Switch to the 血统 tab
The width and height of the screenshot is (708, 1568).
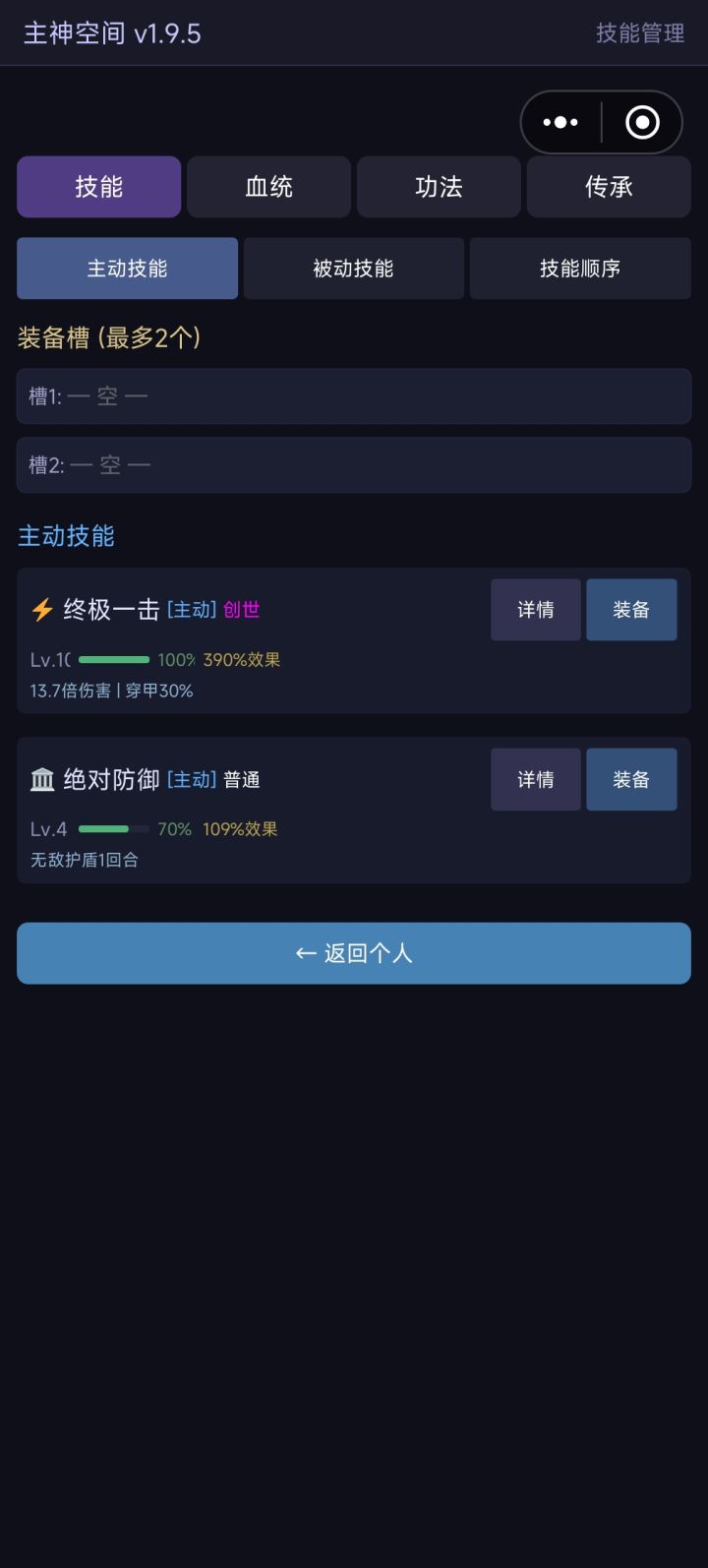(267, 187)
